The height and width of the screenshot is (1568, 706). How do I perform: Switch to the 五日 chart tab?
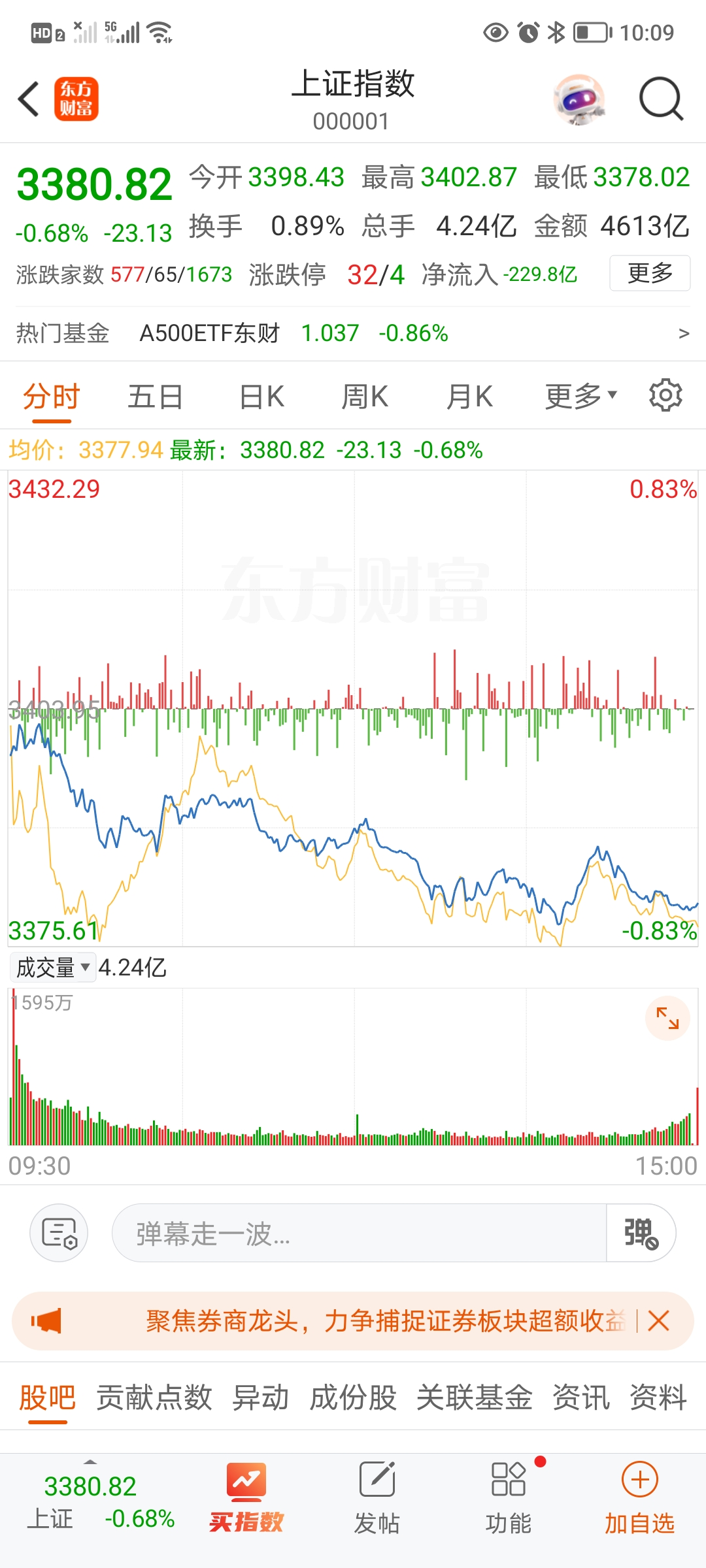155,397
